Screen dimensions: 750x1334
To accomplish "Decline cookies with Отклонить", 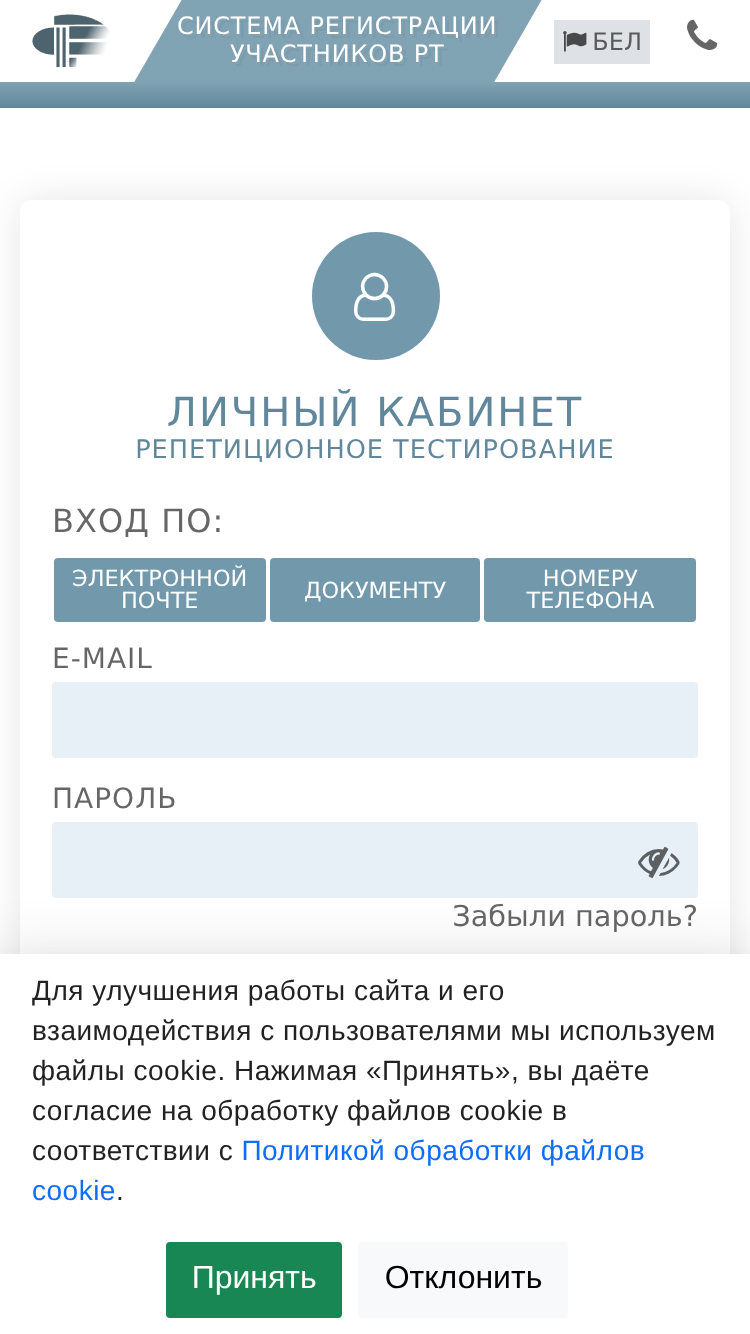I will click(463, 1280).
